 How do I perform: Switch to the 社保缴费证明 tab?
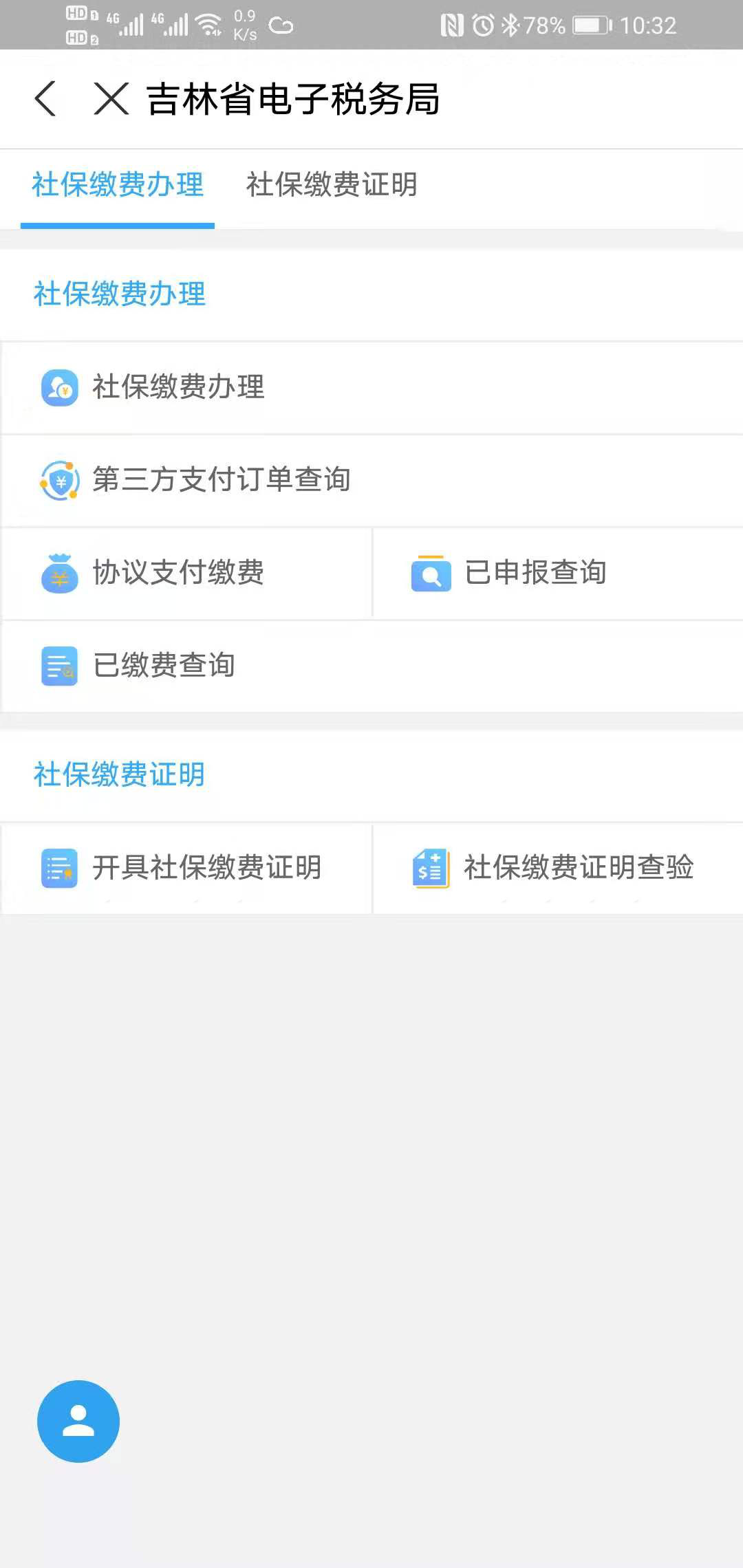click(x=332, y=185)
